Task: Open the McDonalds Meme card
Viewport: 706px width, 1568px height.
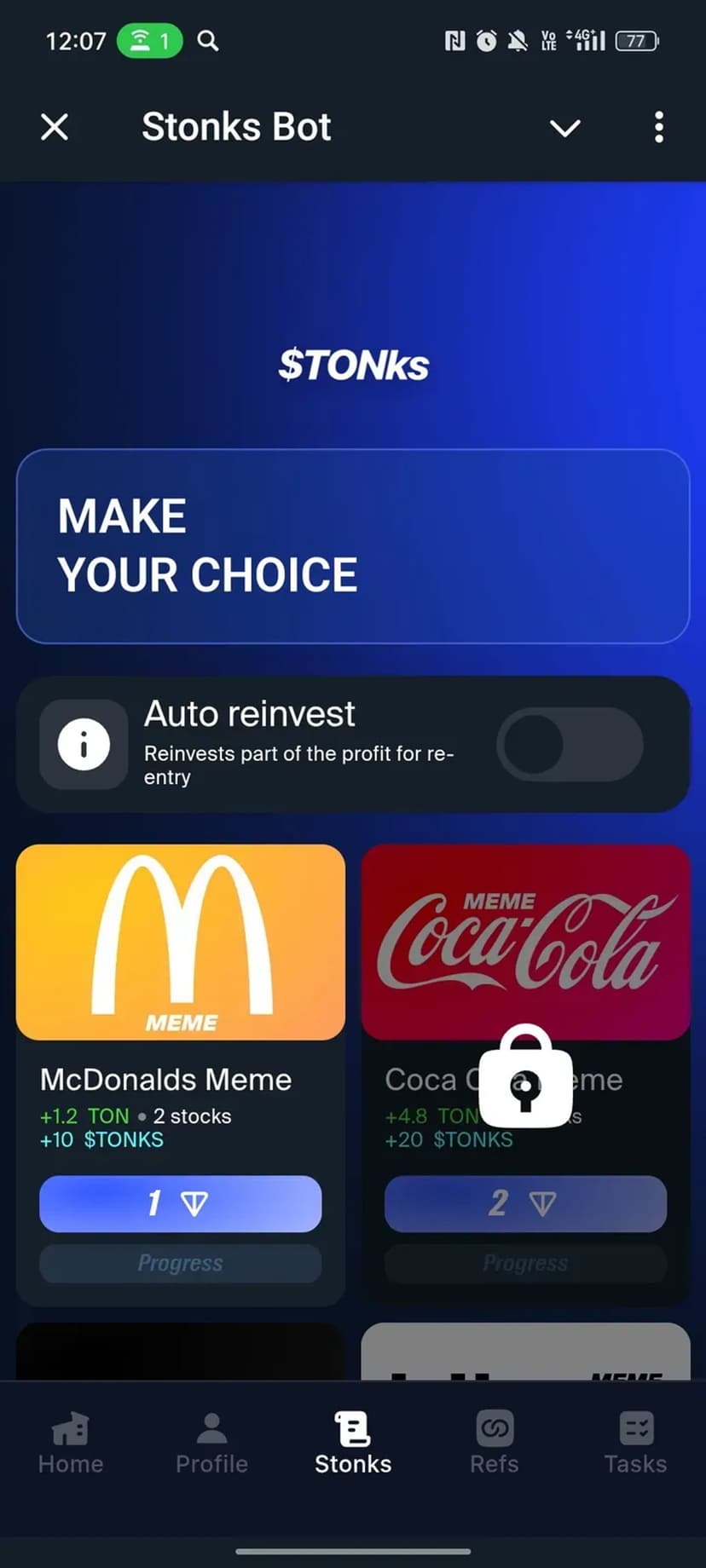Action: pyautogui.click(x=181, y=943)
